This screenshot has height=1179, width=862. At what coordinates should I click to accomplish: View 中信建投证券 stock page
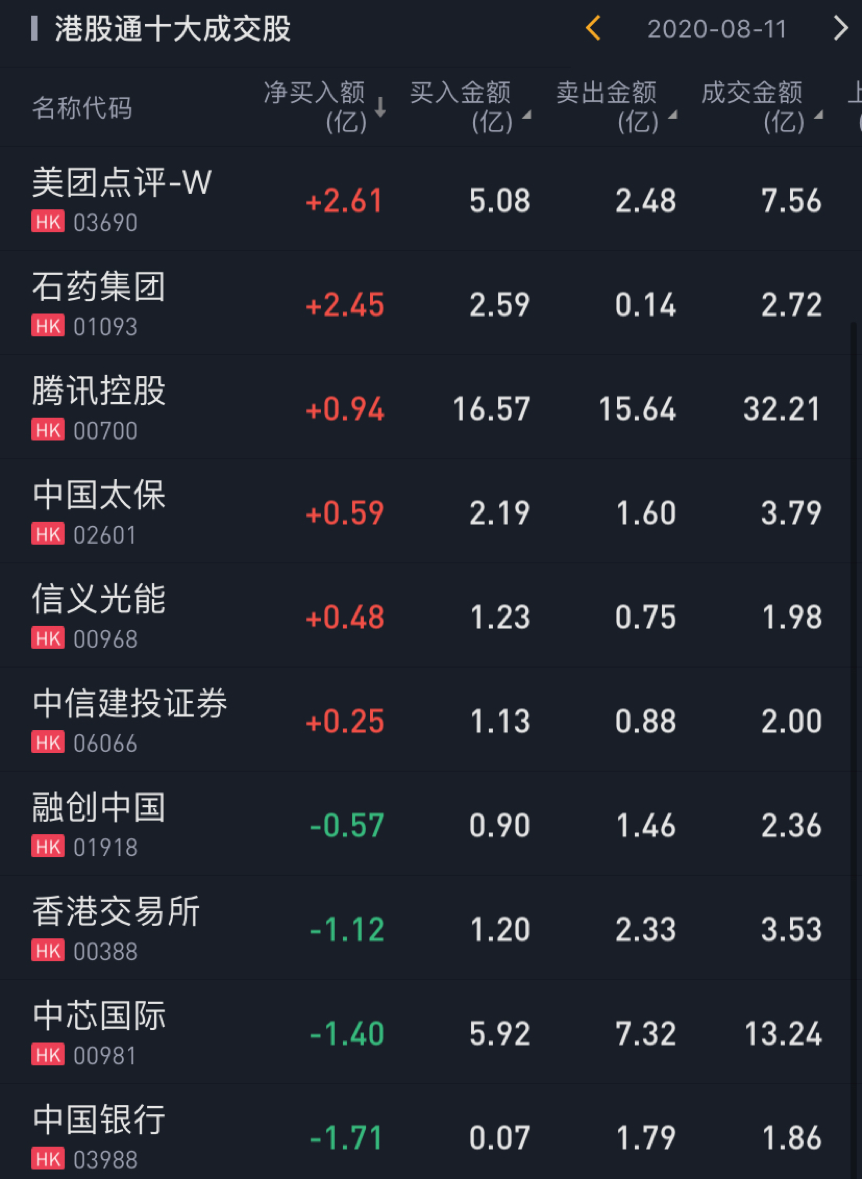click(130, 719)
